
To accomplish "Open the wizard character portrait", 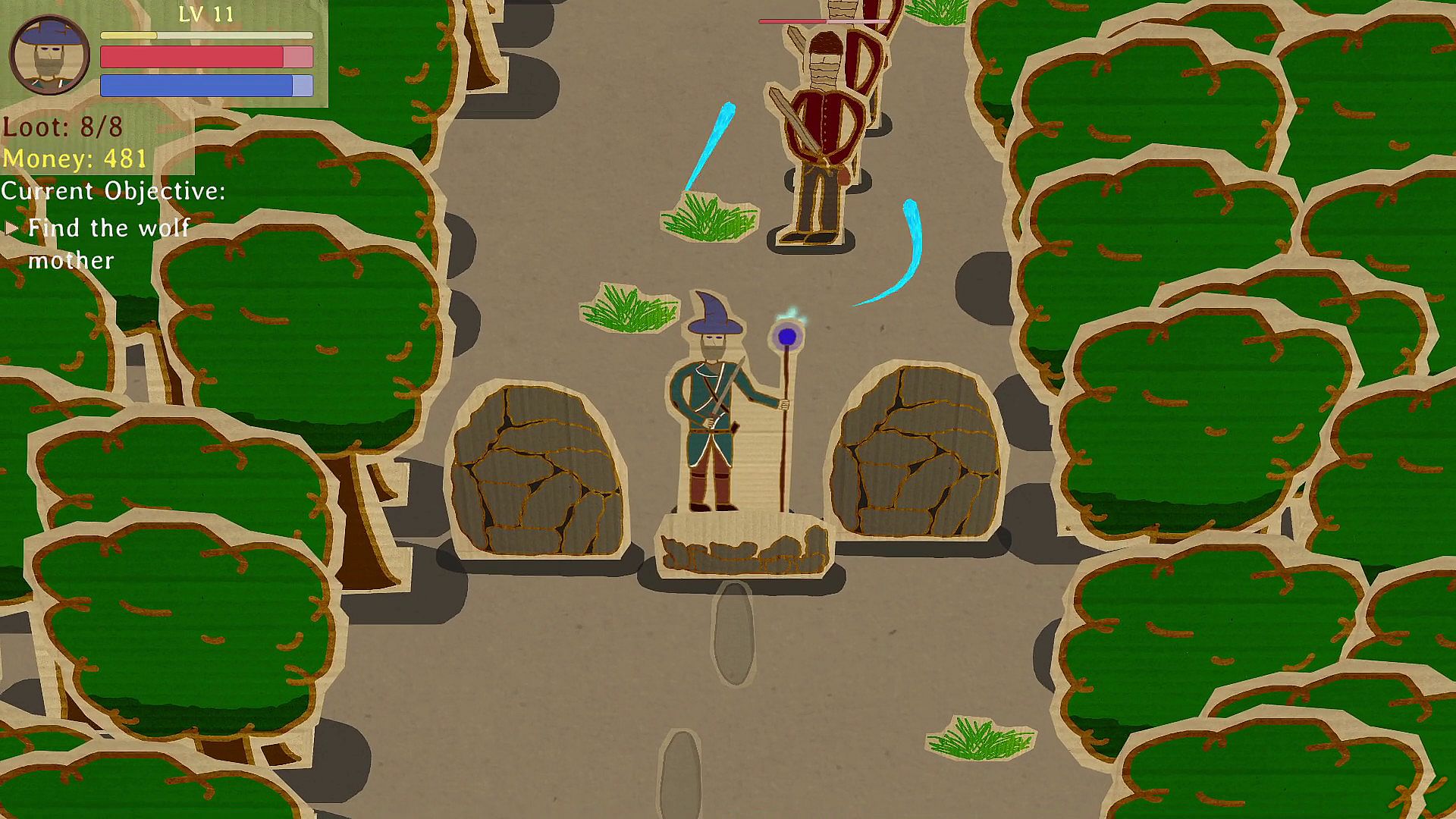I will pos(50,55).
